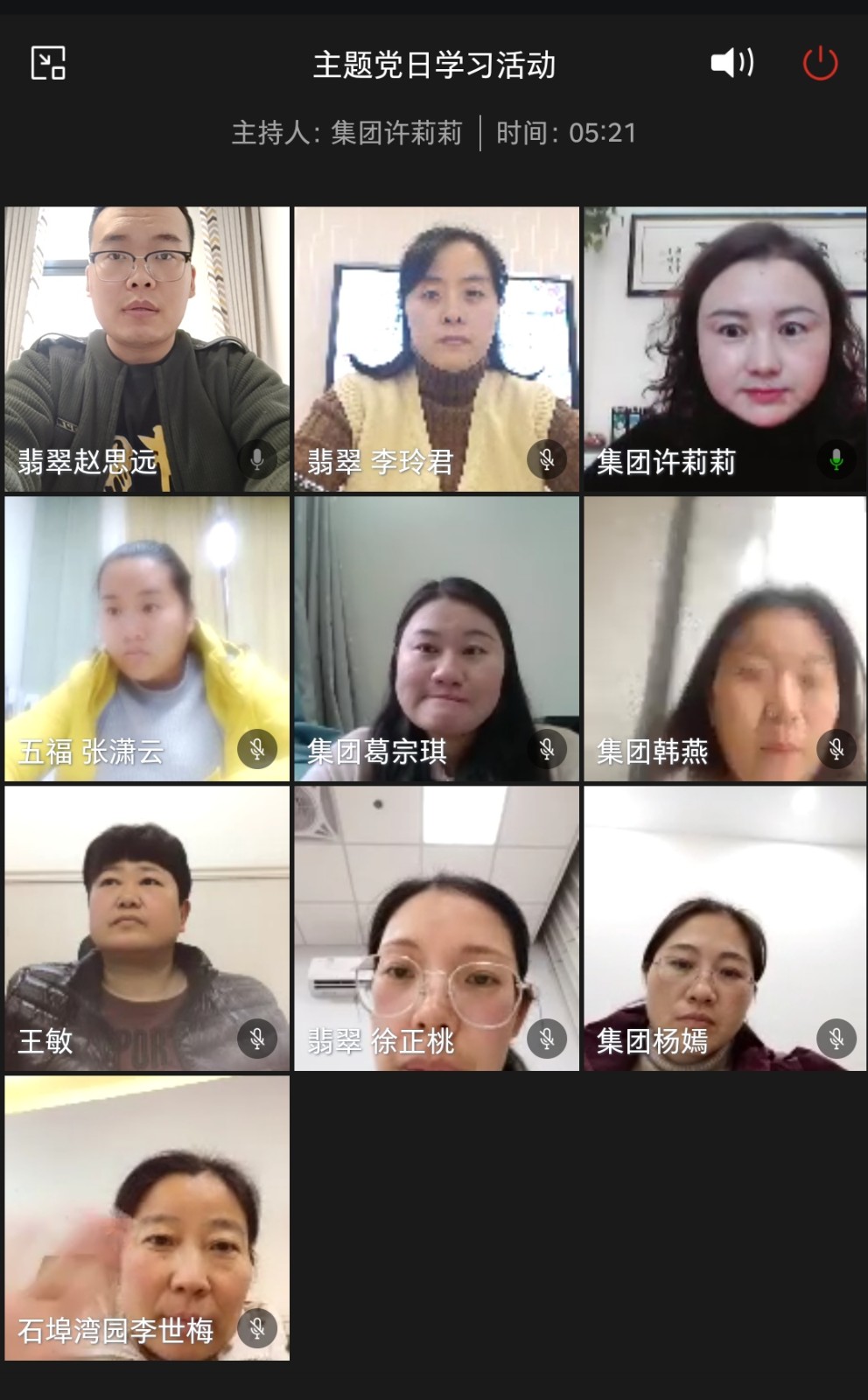The image size is (868, 1400).
Task: Open 石埠湾园李世梅's video tile
Action: tap(147, 1218)
